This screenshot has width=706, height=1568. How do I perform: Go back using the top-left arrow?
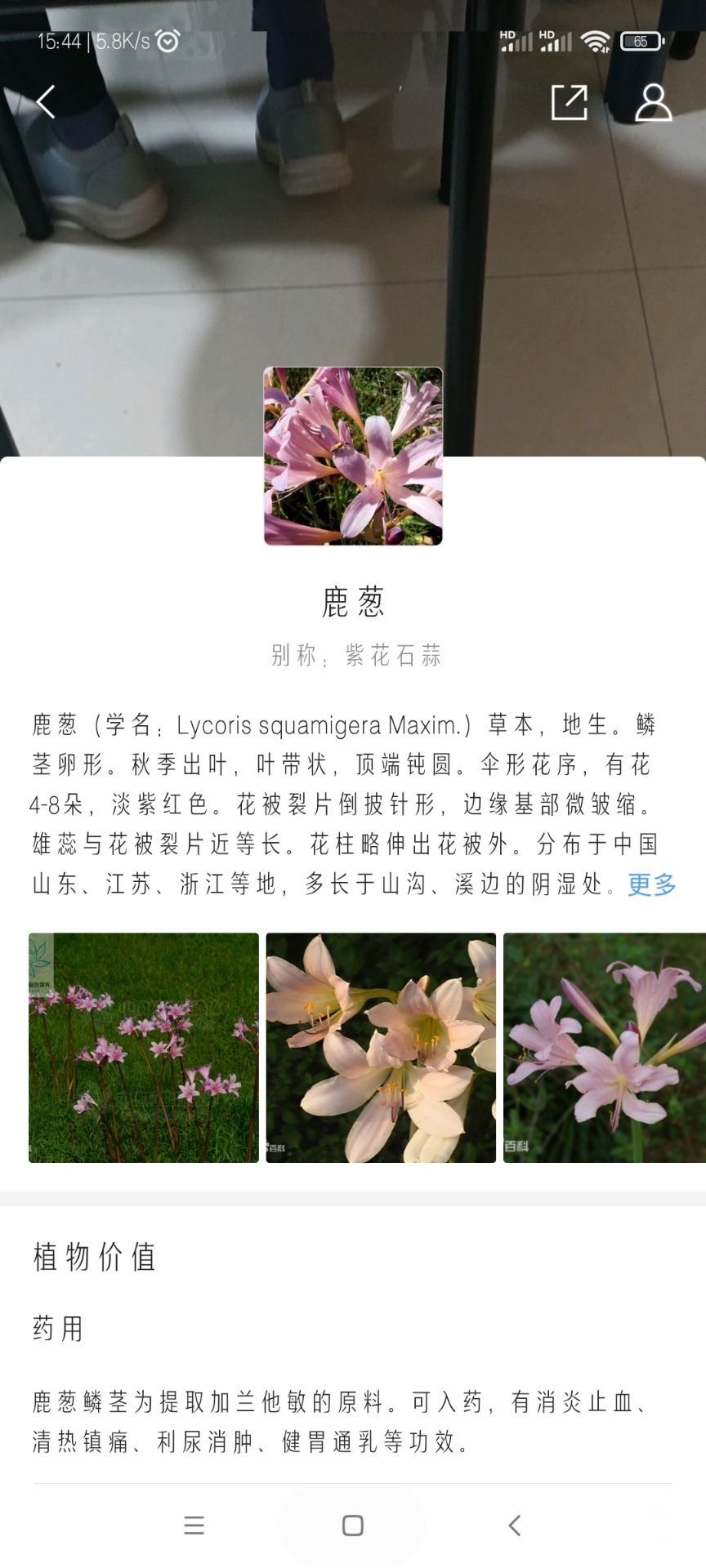[47, 103]
